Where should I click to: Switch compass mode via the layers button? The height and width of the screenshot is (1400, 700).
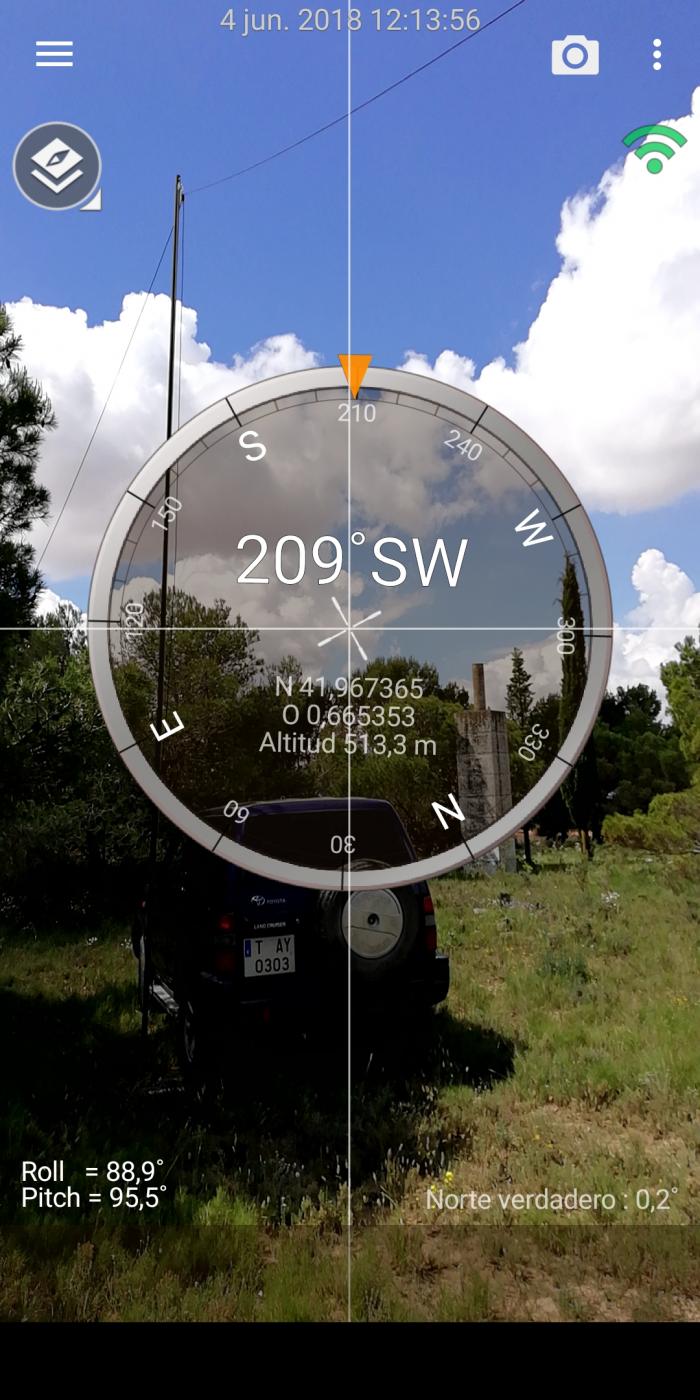(57, 166)
